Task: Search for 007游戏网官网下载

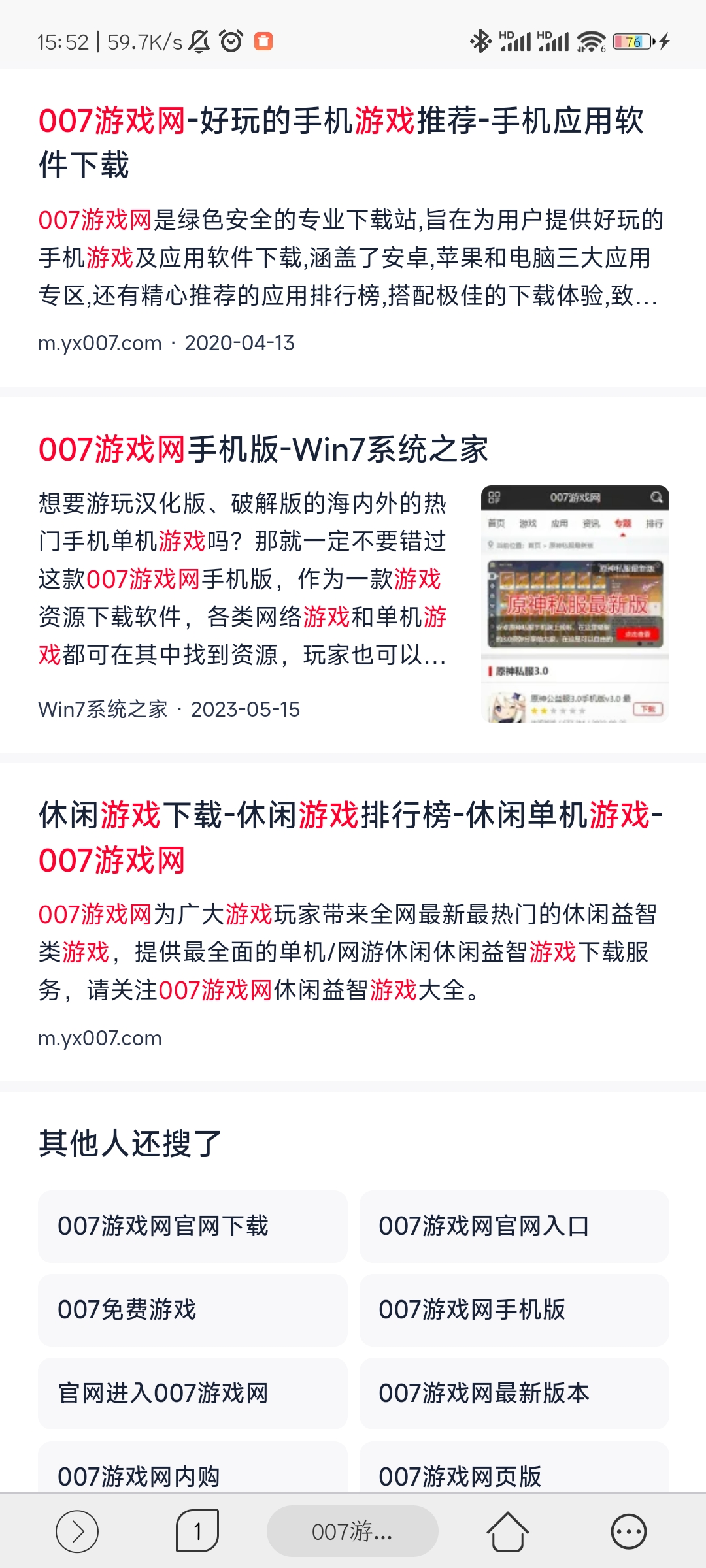Action: [x=192, y=1226]
